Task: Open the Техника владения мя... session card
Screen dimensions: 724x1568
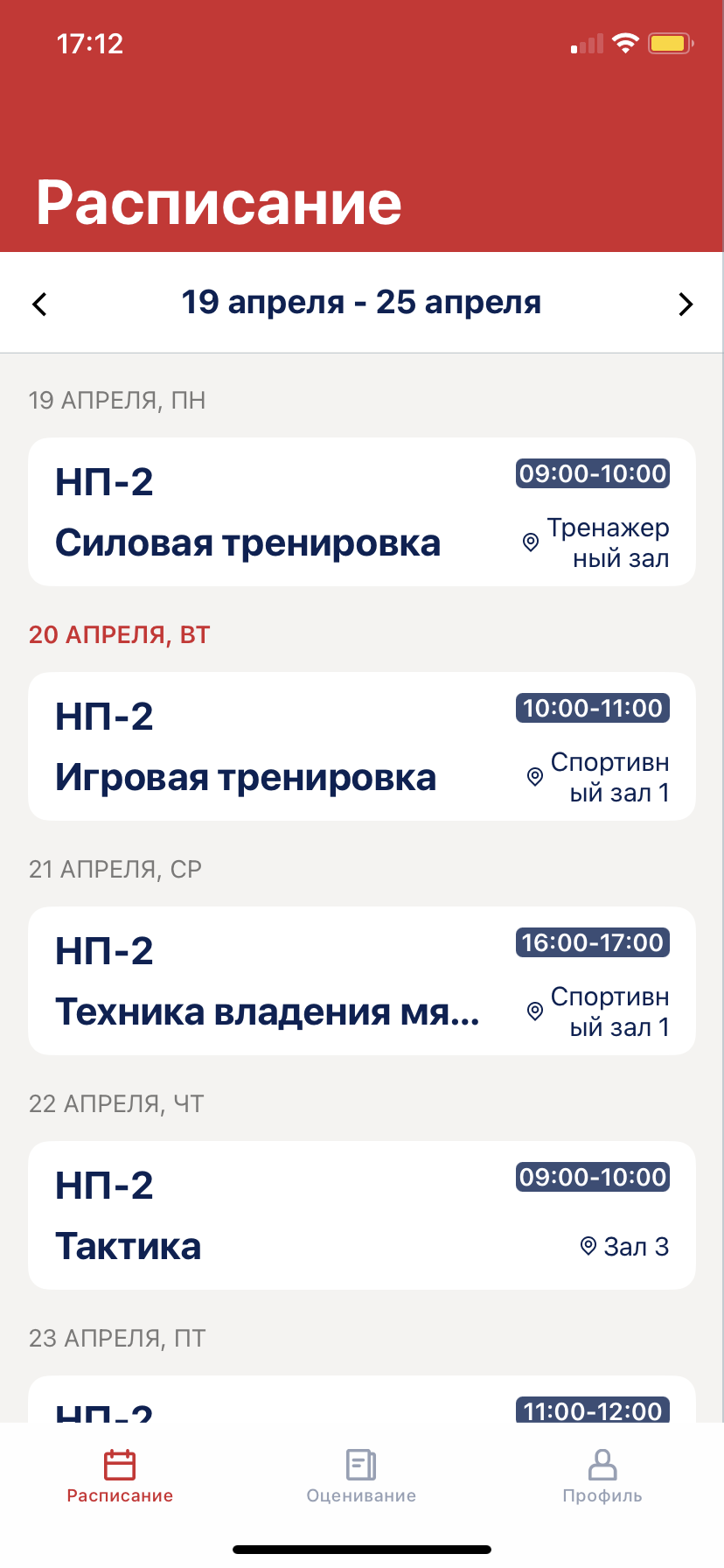Action: pos(361,981)
